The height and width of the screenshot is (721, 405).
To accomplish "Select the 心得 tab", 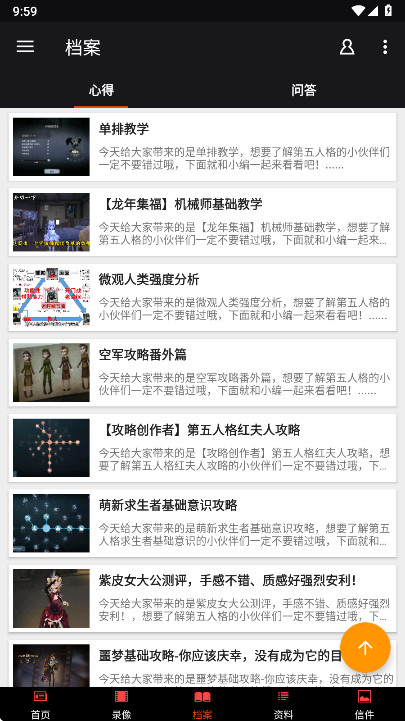I will pos(101,90).
